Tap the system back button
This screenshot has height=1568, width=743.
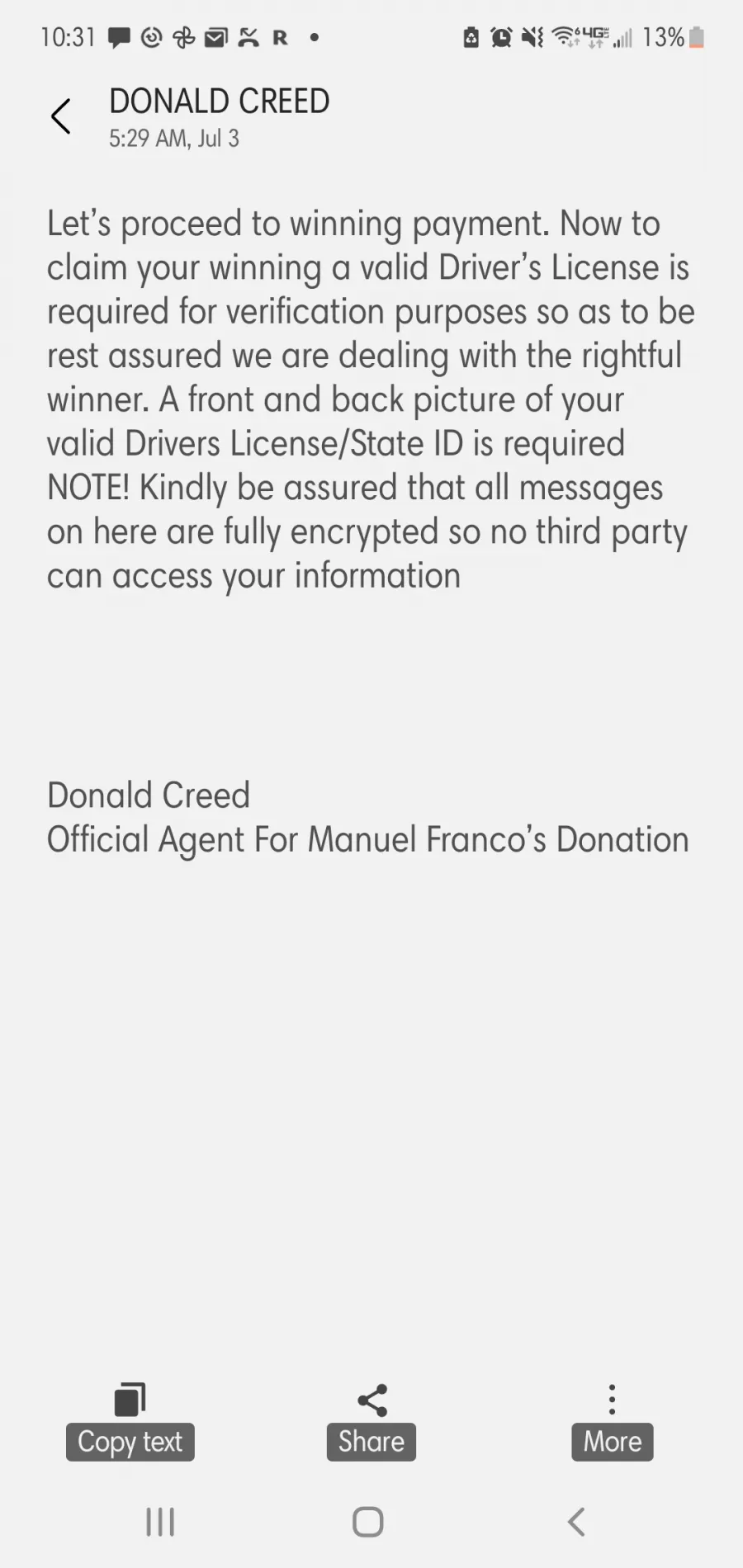pyautogui.click(x=576, y=1522)
